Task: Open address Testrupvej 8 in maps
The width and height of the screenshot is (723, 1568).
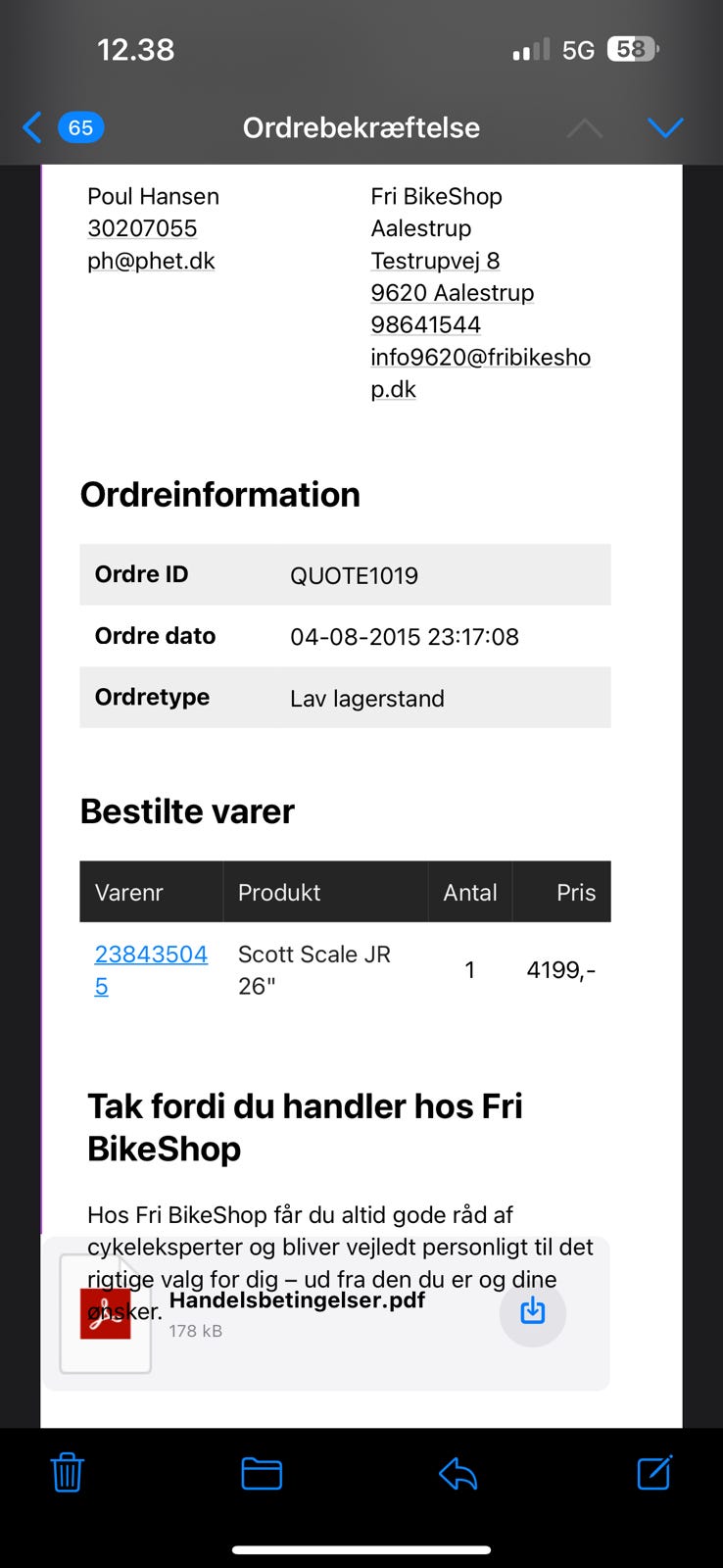Action: click(x=435, y=261)
